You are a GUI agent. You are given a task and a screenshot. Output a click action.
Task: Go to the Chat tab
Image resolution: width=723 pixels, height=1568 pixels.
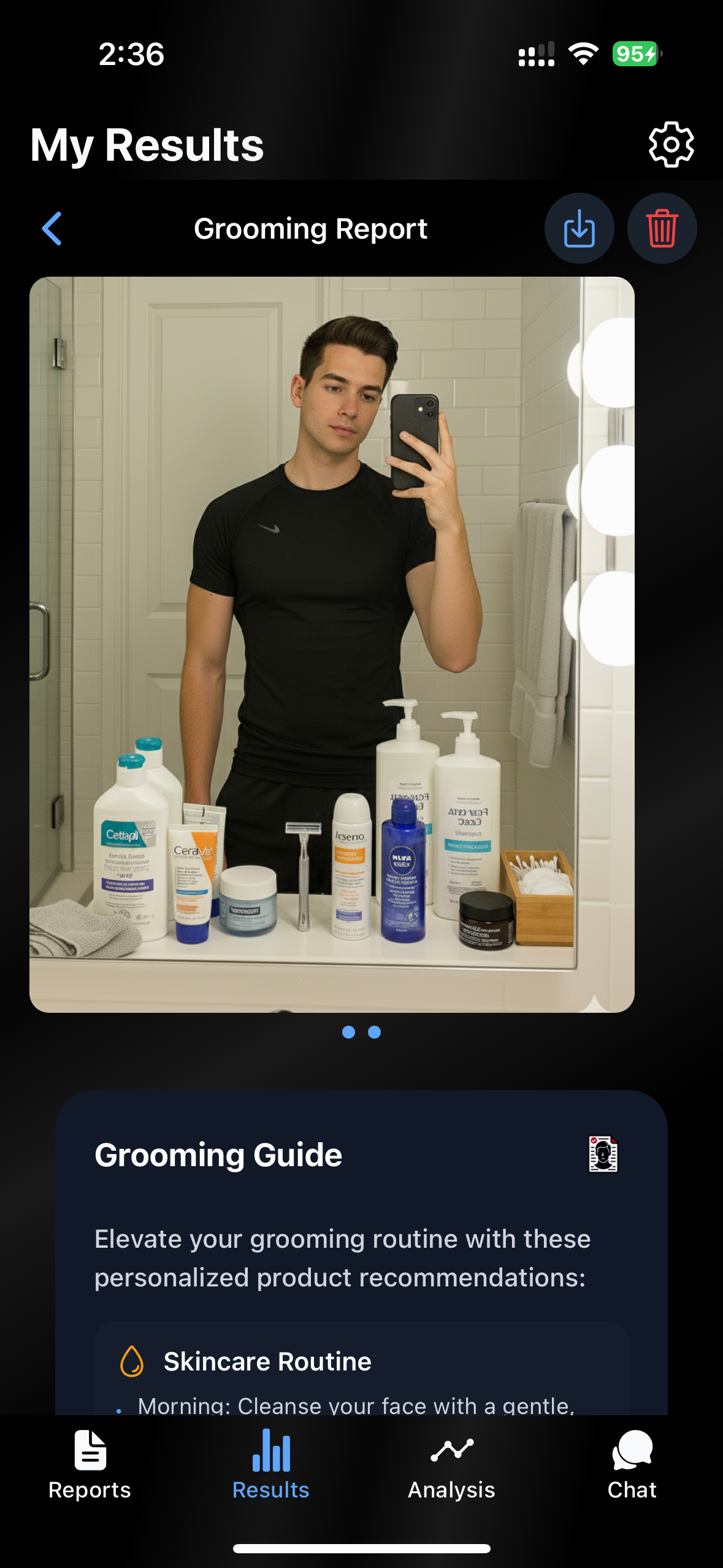tap(632, 1465)
